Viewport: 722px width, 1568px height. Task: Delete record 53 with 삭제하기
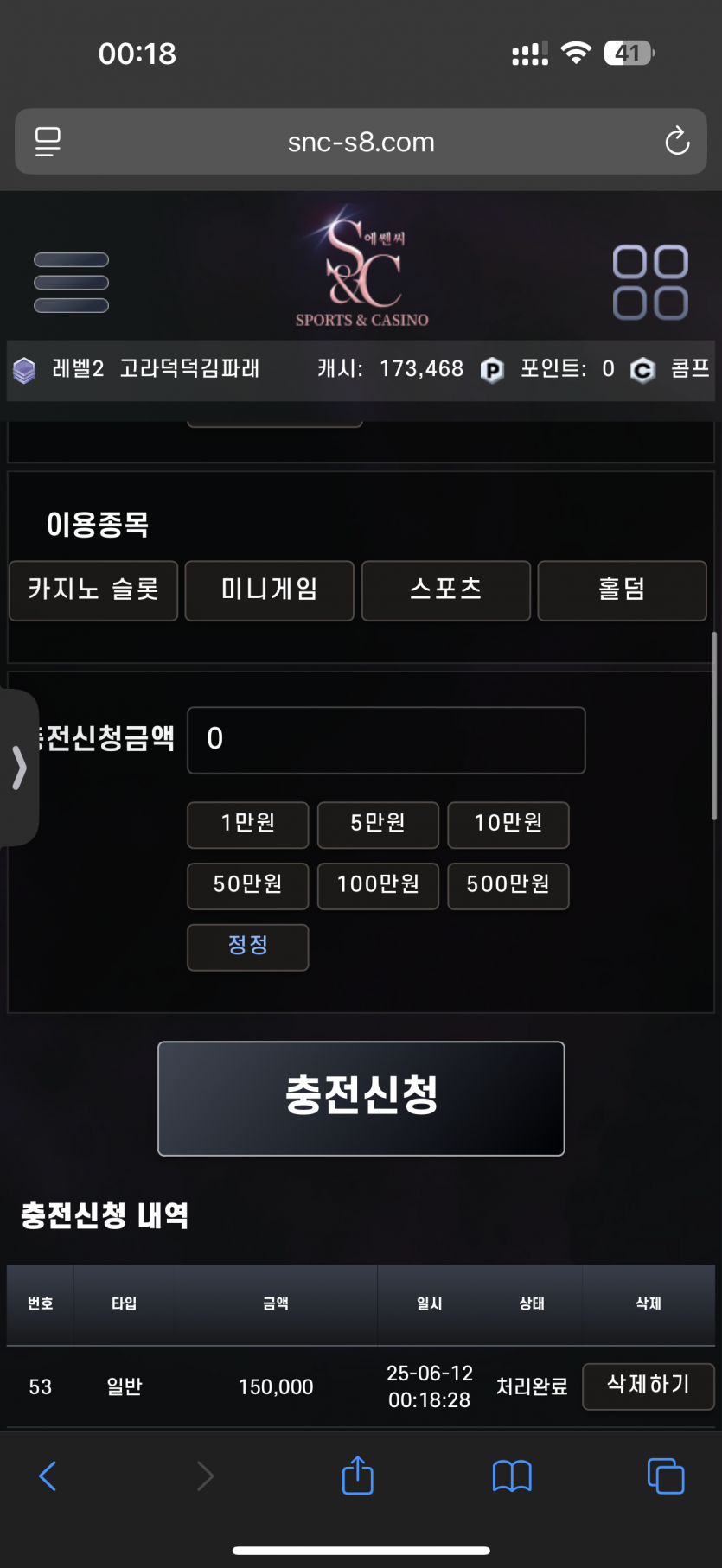pos(649,1386)
